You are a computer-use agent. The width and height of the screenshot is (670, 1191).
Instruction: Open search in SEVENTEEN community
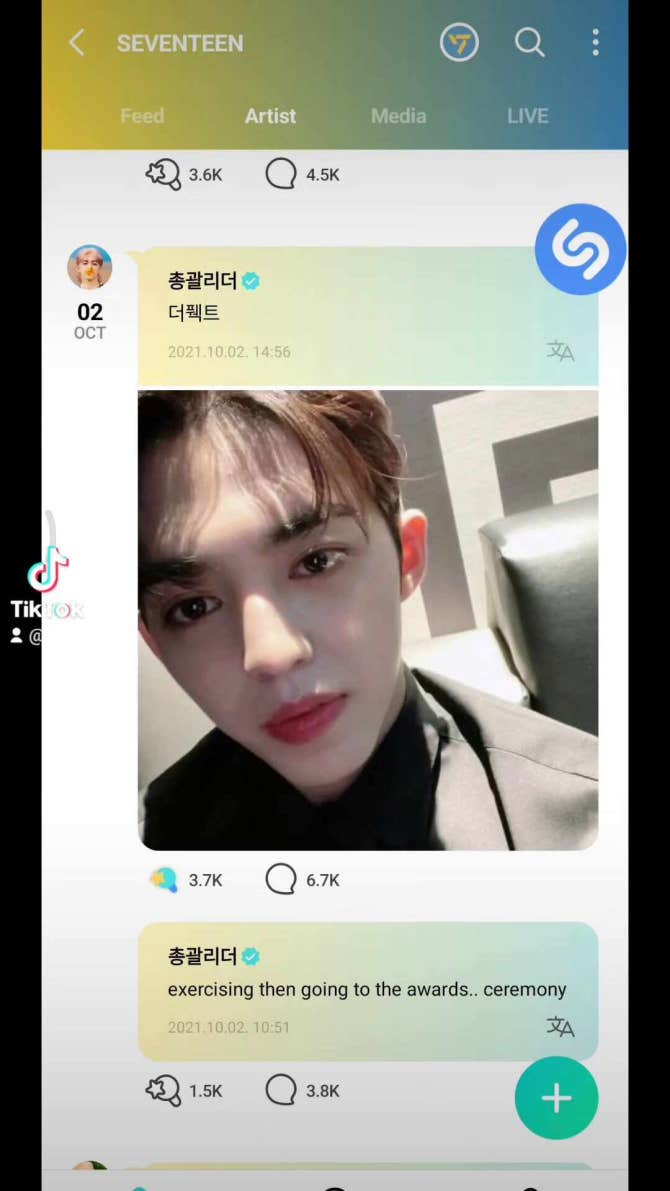[529, 43]
